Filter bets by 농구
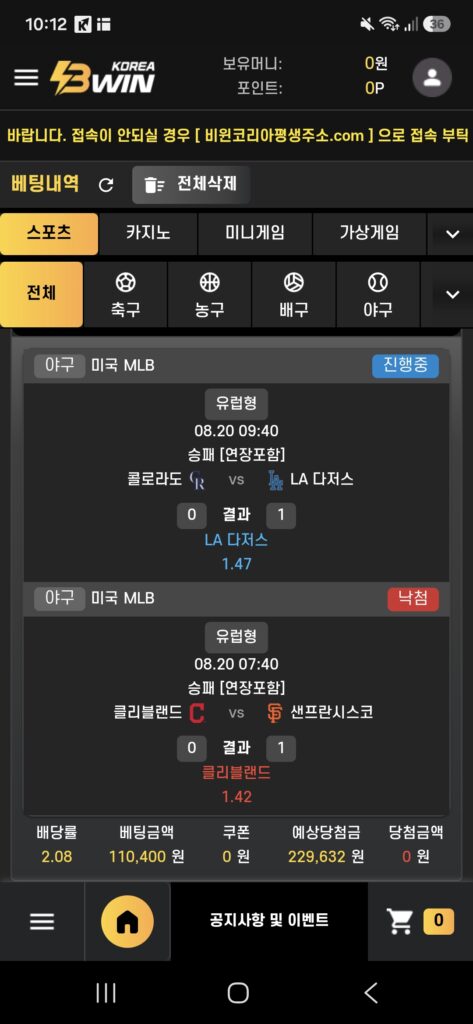The width and height of the screenshot is (473, 1024). (210, 295)
